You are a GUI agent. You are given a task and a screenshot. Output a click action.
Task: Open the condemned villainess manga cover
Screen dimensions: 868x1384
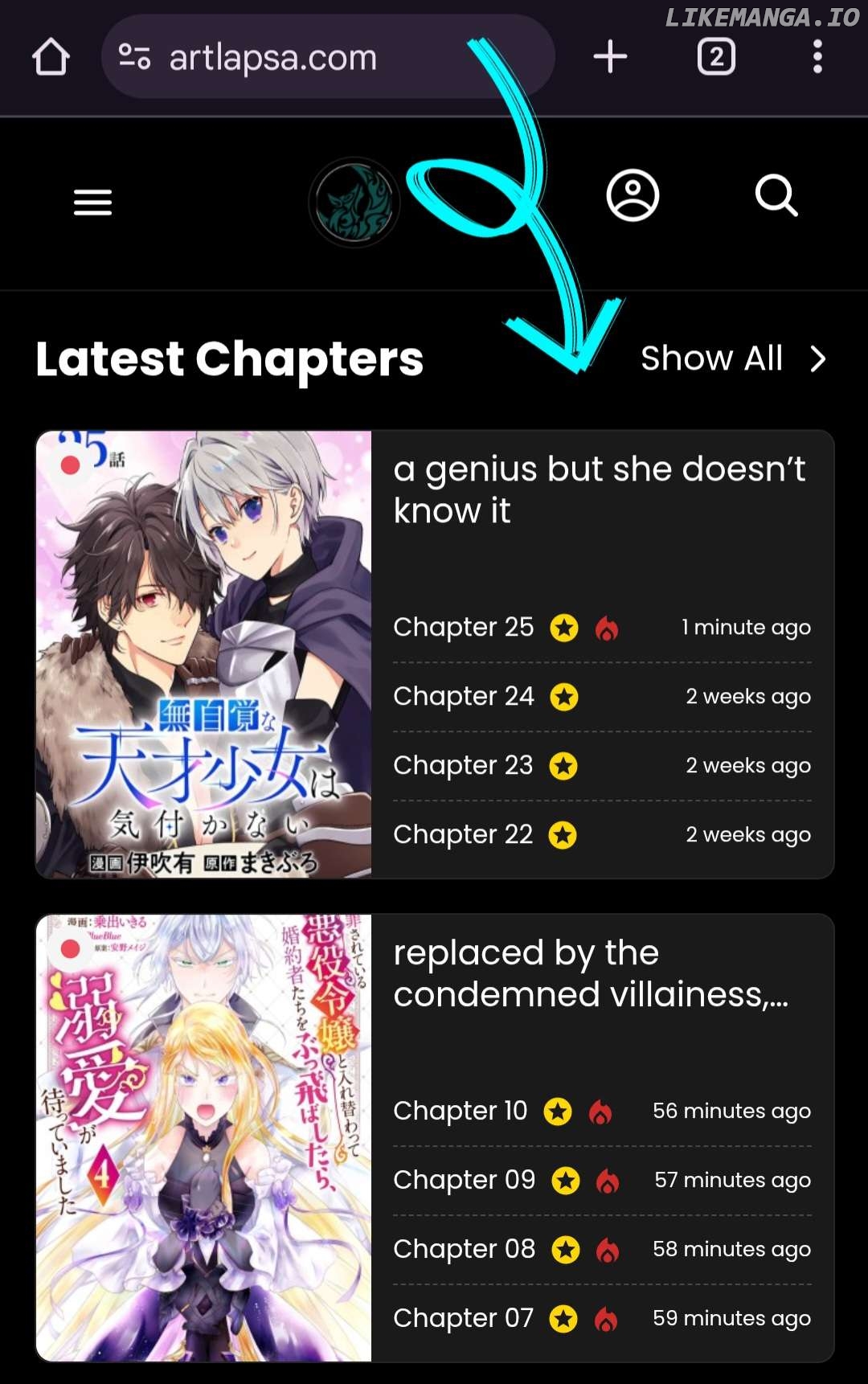(x=204, y=1138)
